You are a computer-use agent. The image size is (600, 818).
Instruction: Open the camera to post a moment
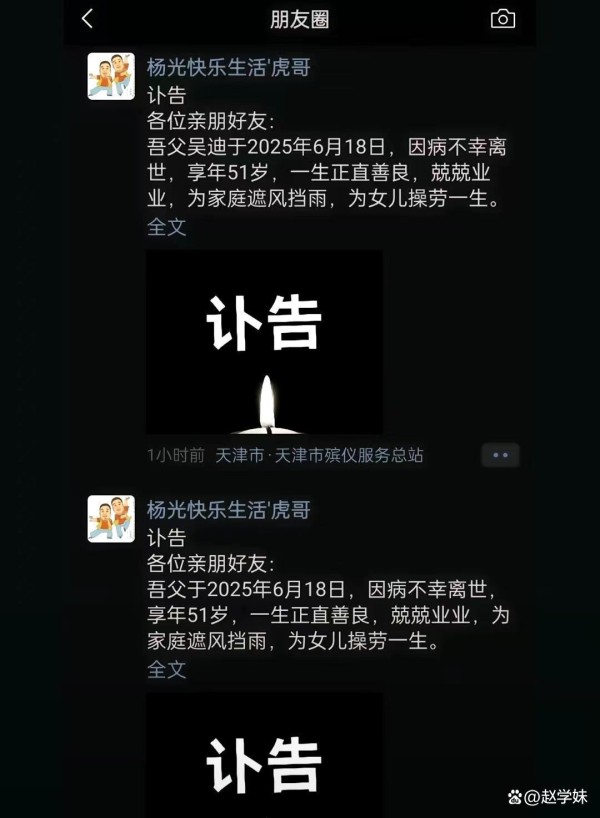pos(503,19)
